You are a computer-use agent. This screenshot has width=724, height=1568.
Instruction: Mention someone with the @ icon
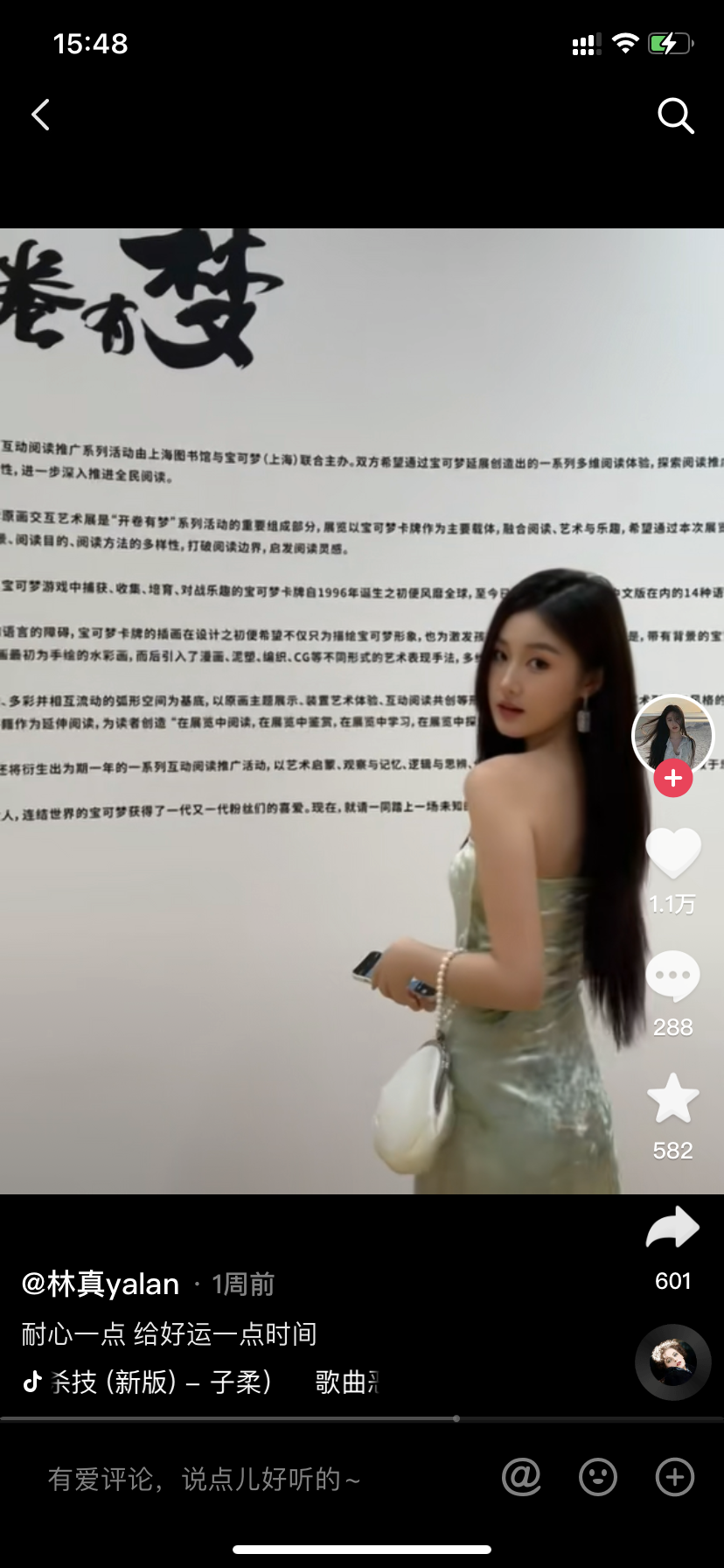(x=522, y=1478)
